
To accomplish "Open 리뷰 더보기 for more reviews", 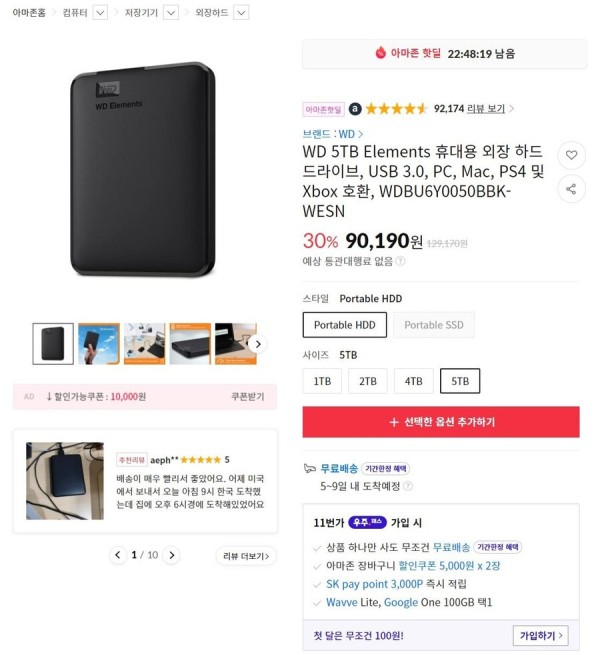I will [x=245, y=555].
